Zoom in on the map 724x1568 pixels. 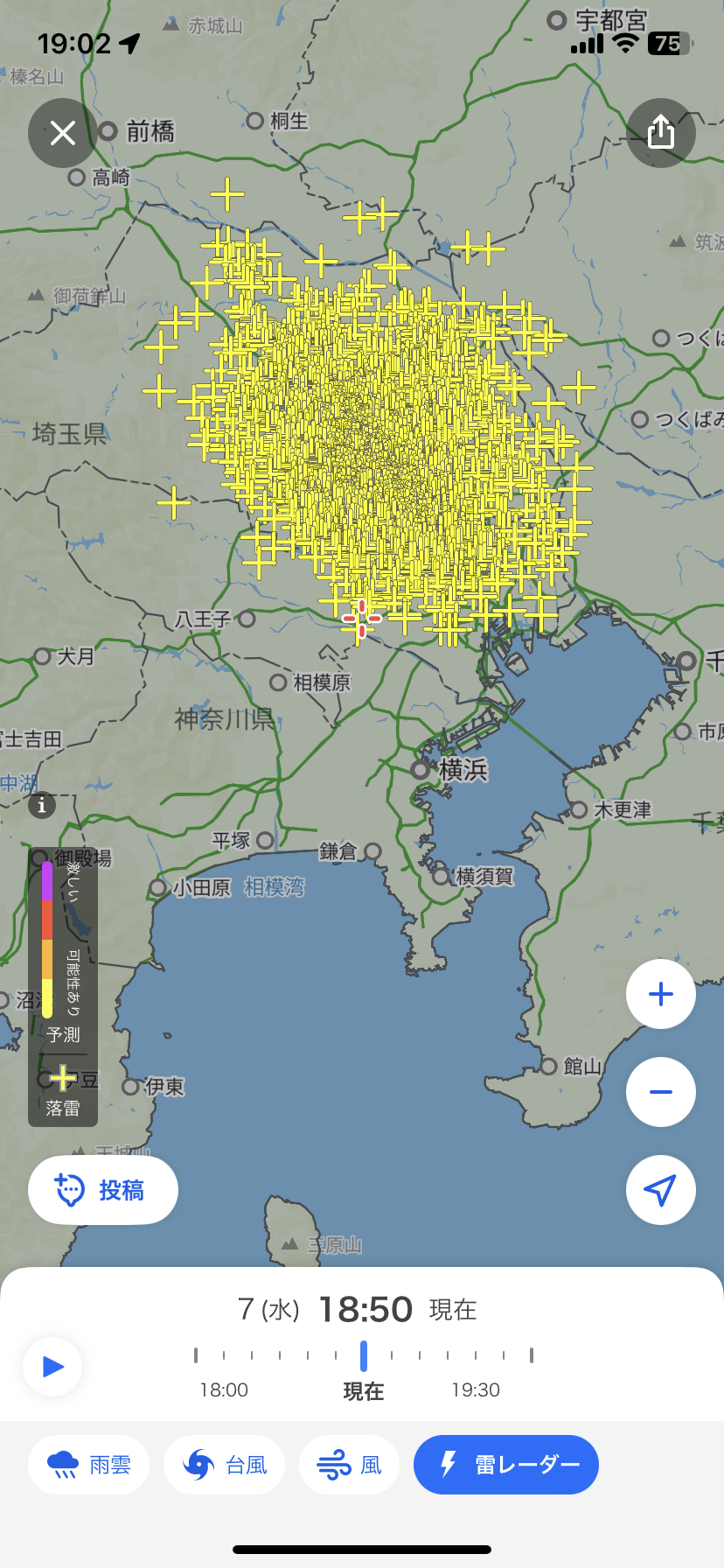coord(661,994)
